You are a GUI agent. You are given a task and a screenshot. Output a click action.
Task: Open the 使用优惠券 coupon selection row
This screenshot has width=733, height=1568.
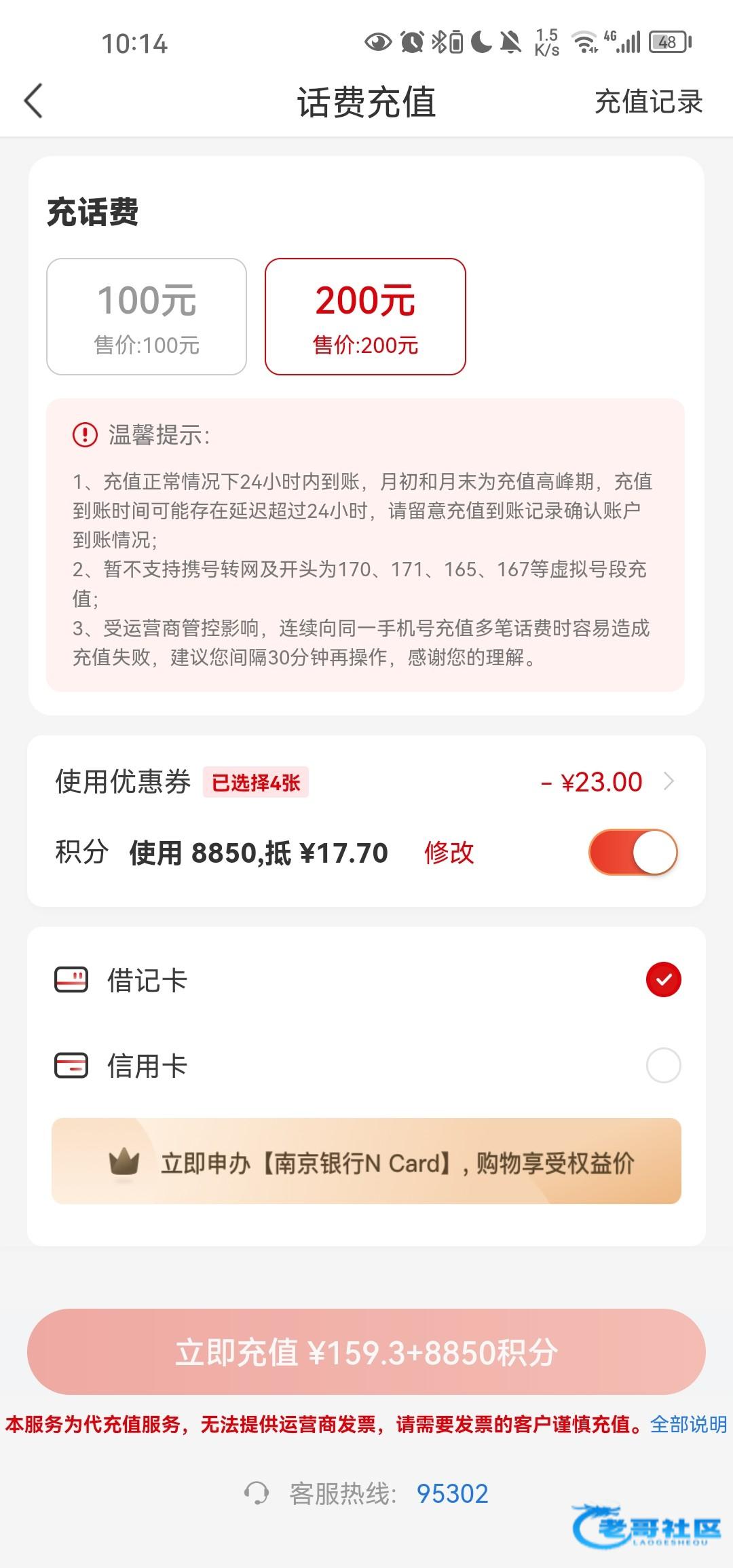(x=366, y=782)
